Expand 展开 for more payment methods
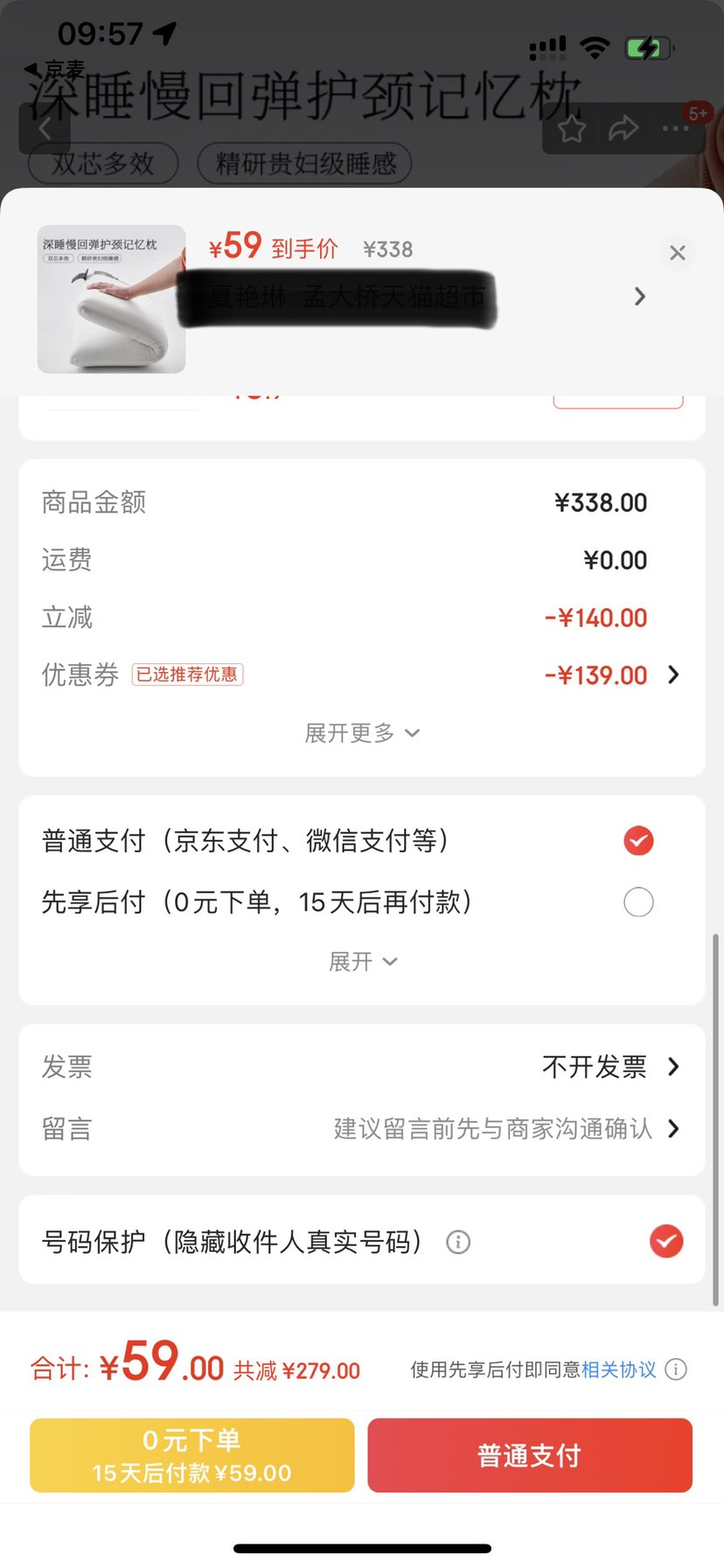The width and height of the screenshot is (724, 1568). point(361,962)
